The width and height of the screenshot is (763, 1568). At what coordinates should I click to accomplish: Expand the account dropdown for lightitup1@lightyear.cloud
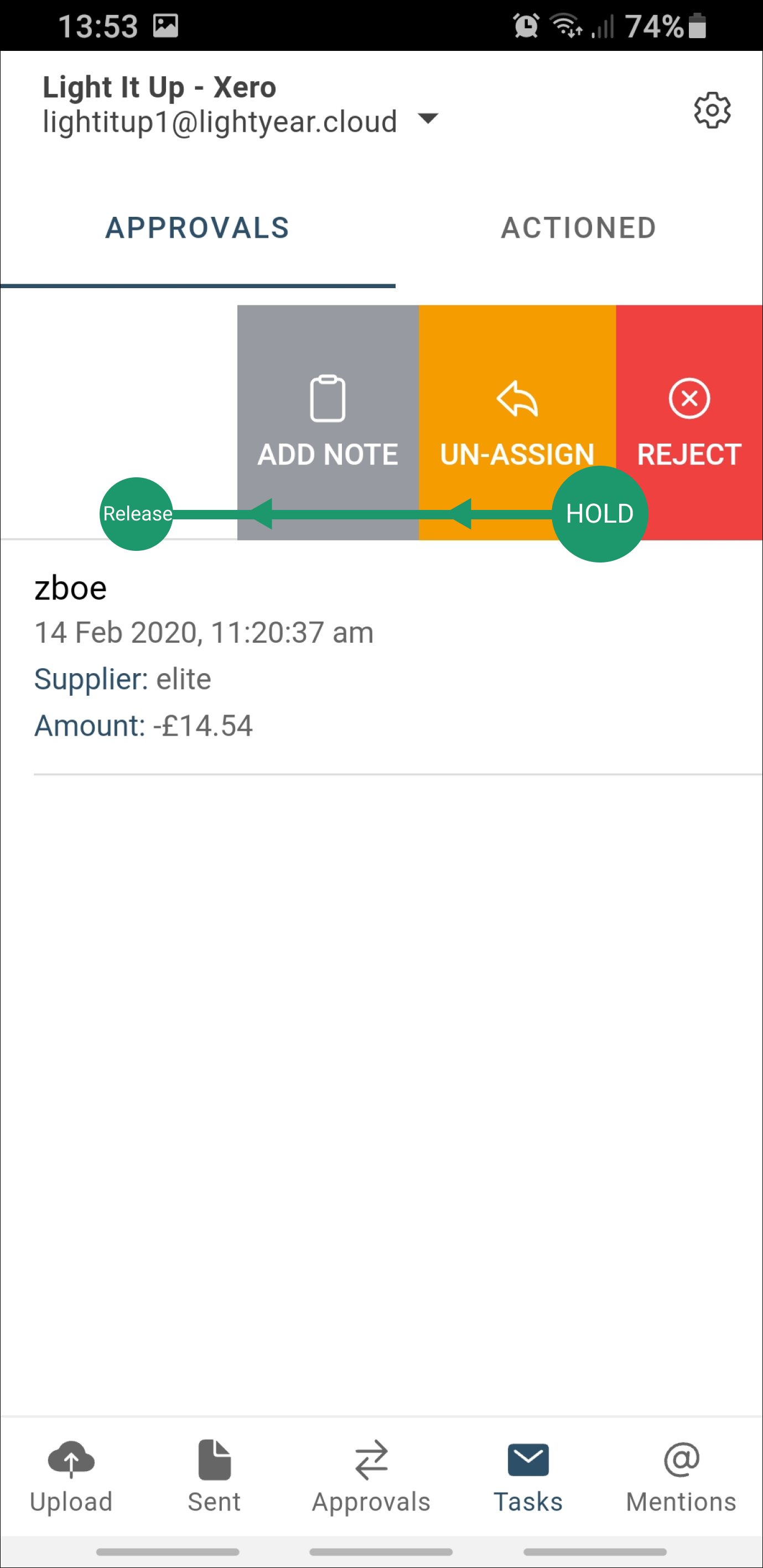[428, 118]
